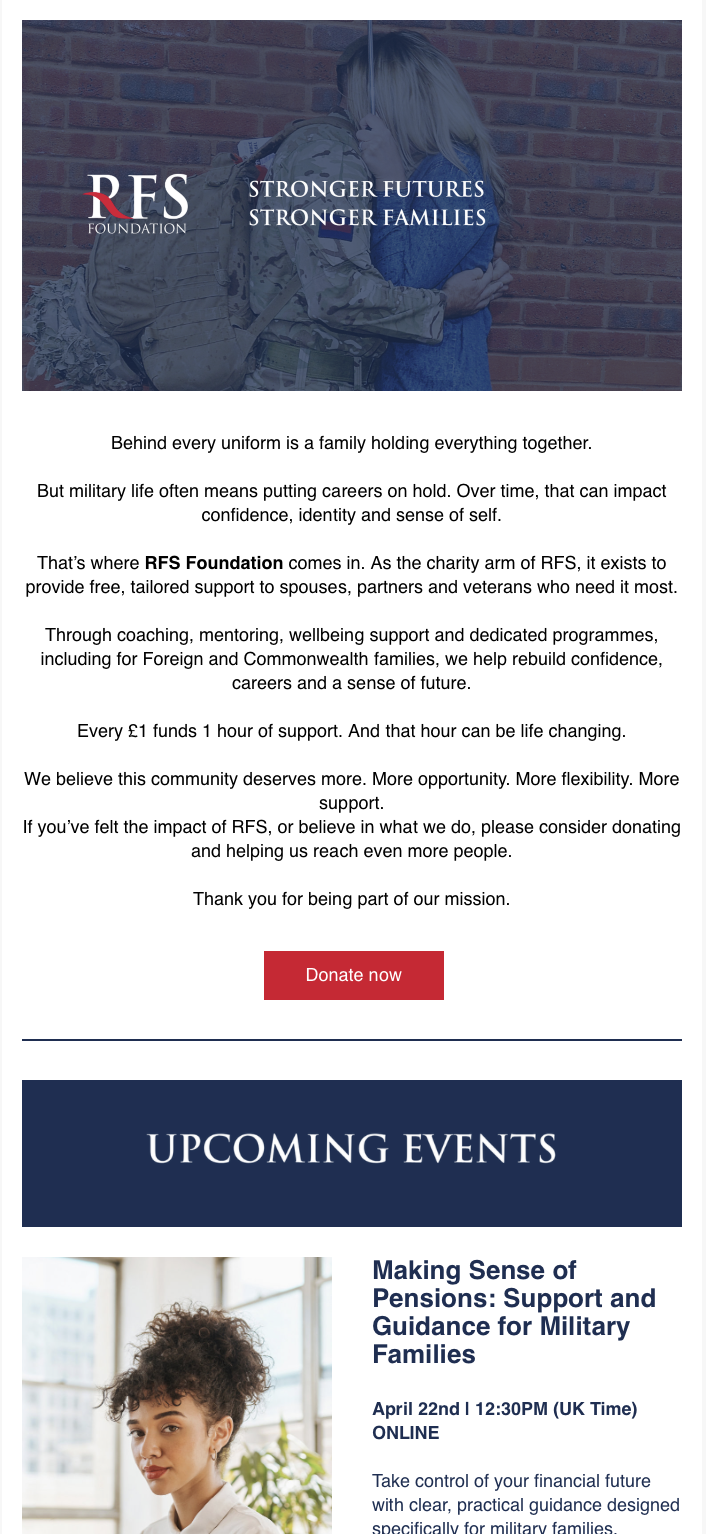Open the RFS Foundation hero banner image
Viewport: 706px width, 1534px height.
352,205
